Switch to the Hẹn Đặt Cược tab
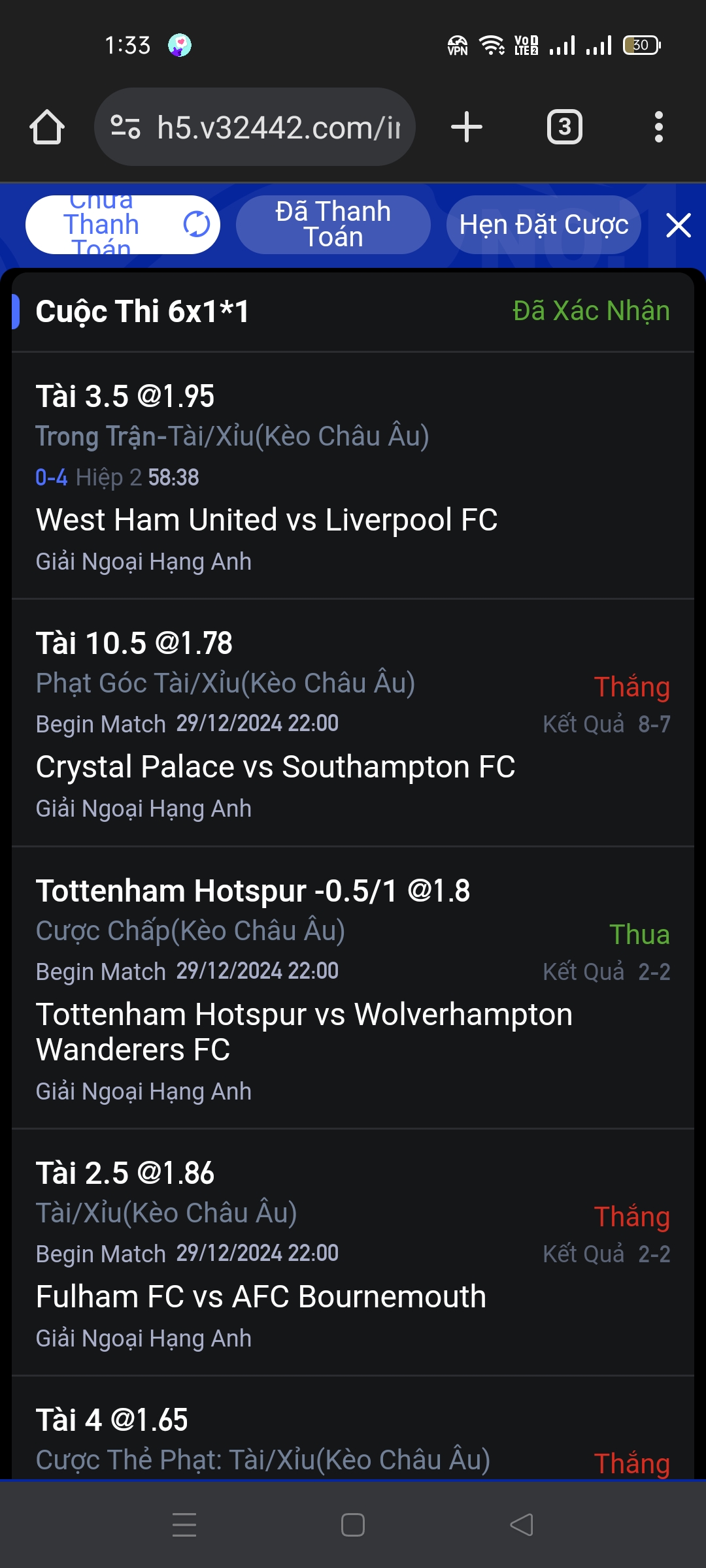This screenshot has width=706, height=1568. pyautogui.click(x=543, y=225)
